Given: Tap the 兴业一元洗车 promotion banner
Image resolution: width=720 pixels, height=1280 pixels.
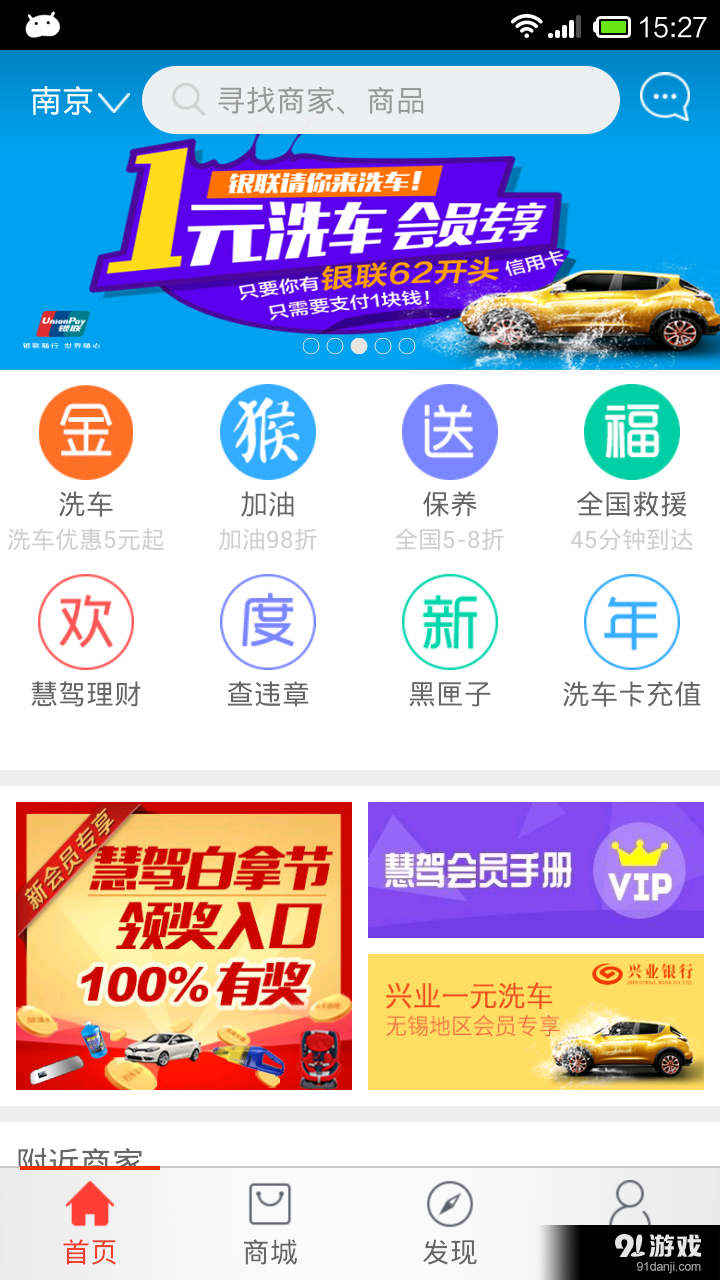Looking at the screenshot, I should pyautogui.click(x=535, y=1020).
